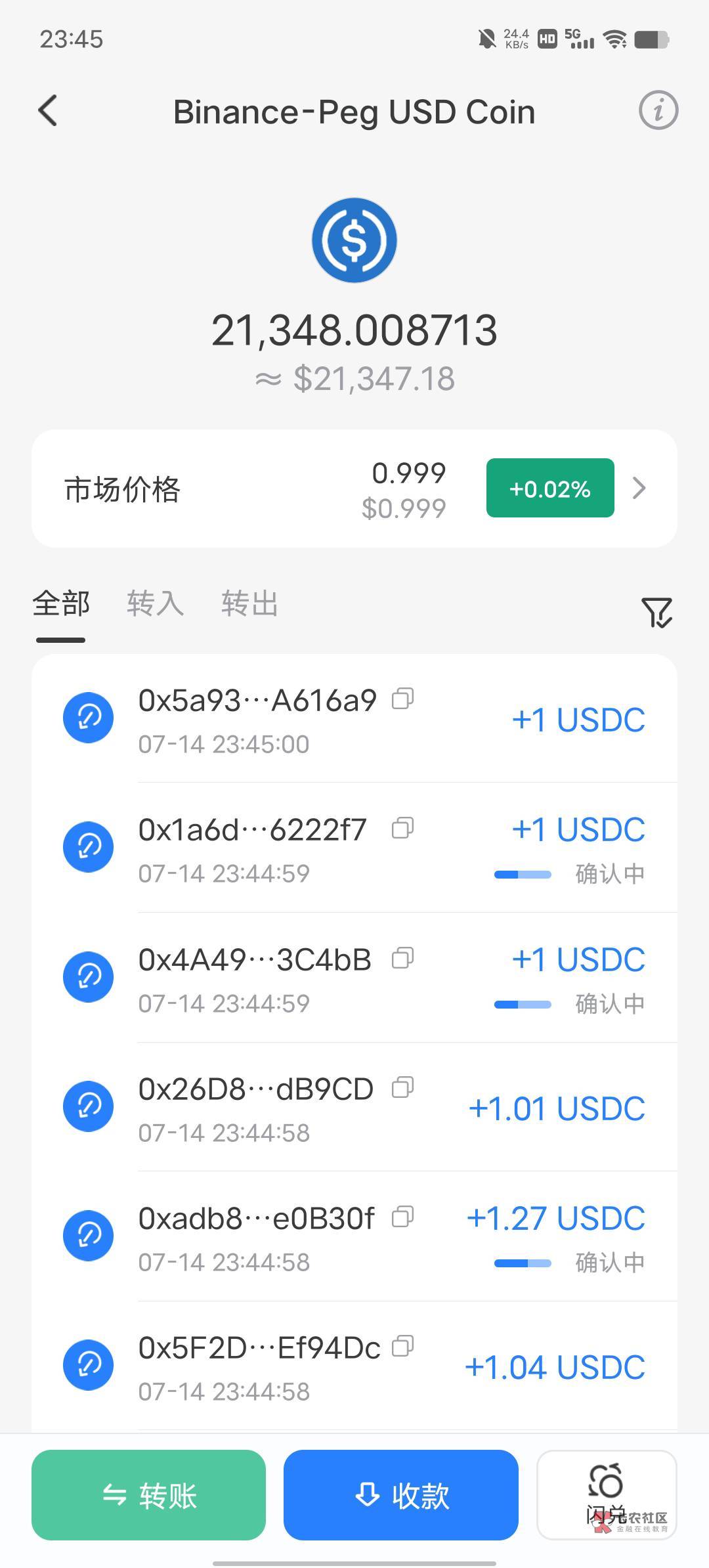
Task: Copy address 0x5a93···A616a9
Action: [402, 699]
